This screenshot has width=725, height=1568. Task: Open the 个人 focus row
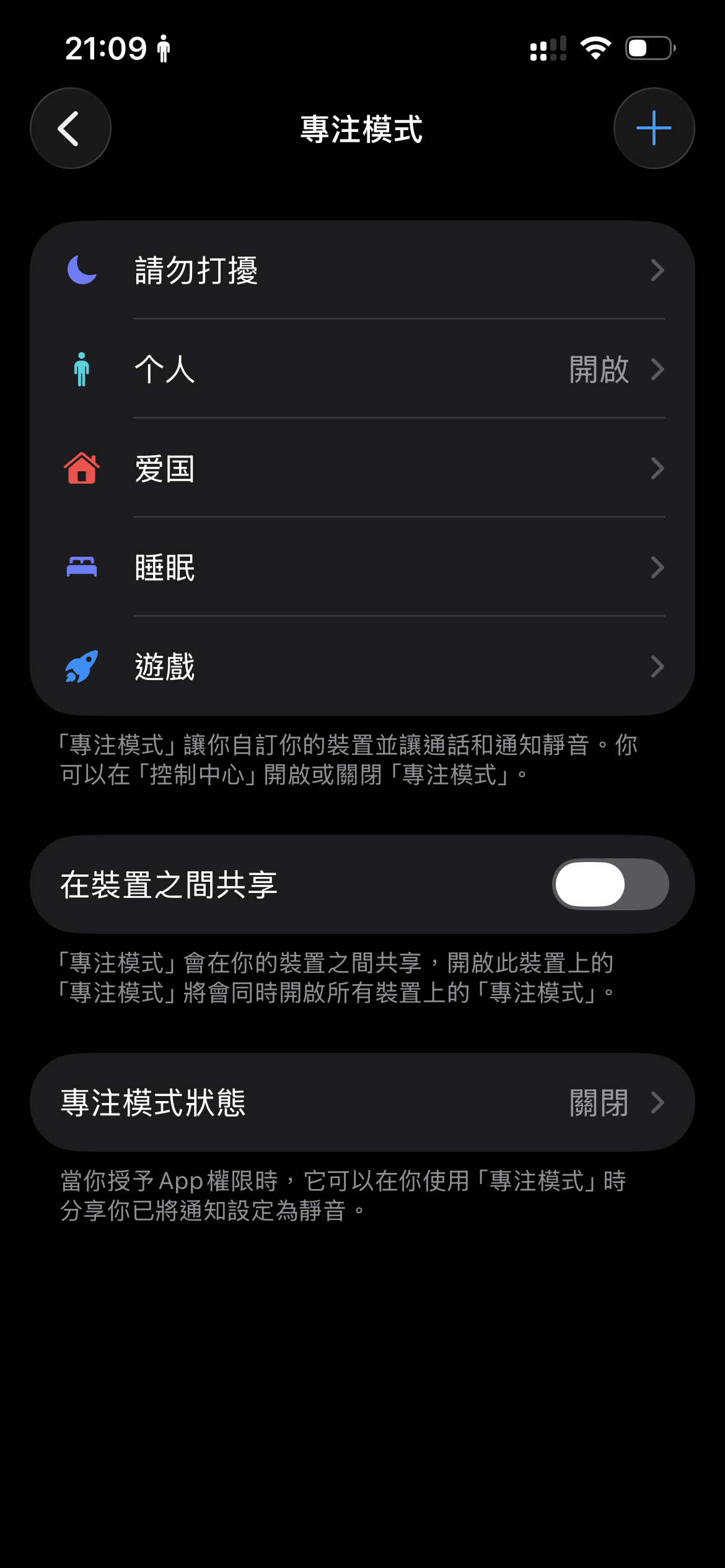362,370
